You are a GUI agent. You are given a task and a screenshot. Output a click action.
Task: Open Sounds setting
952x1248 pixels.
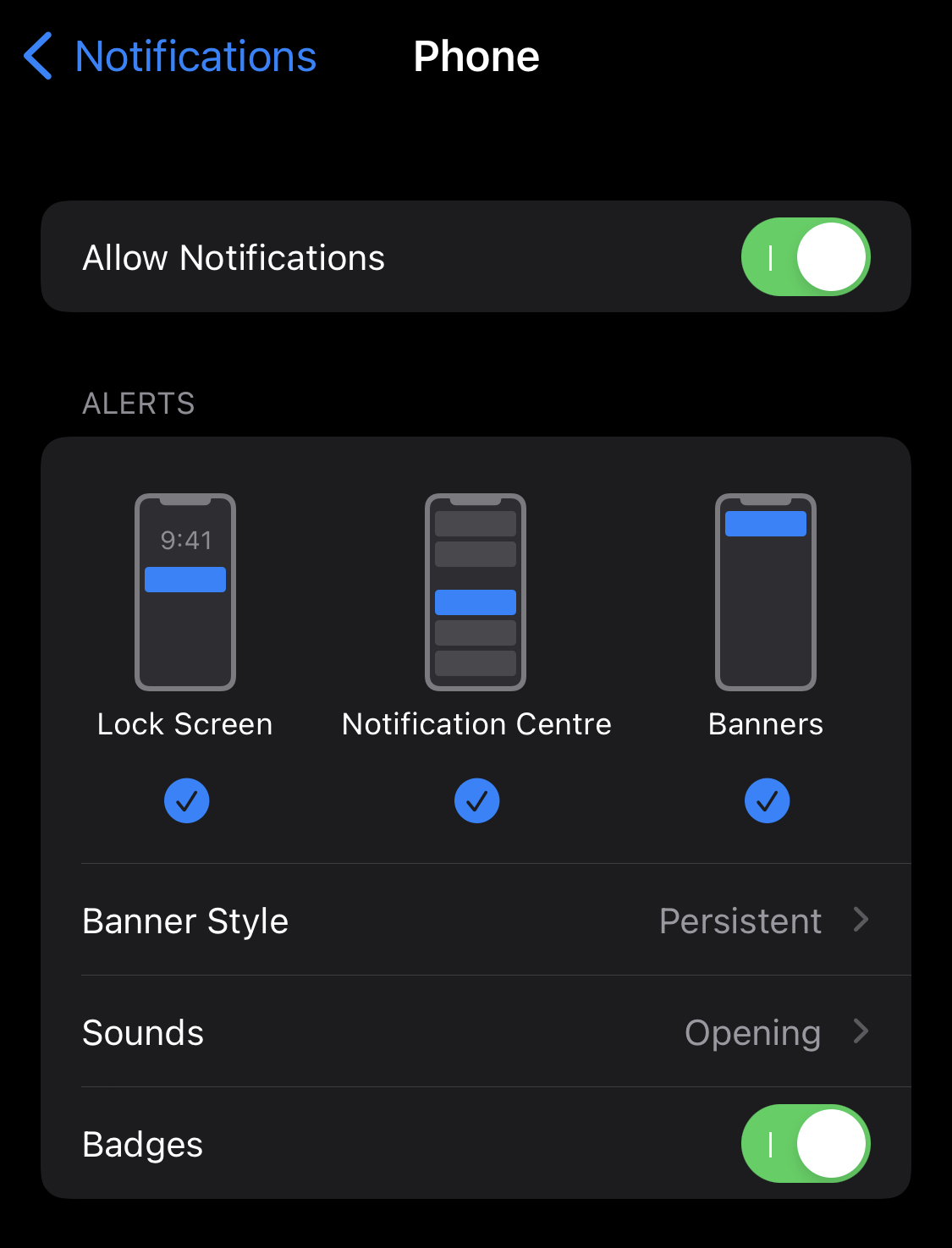point(476,1032)
